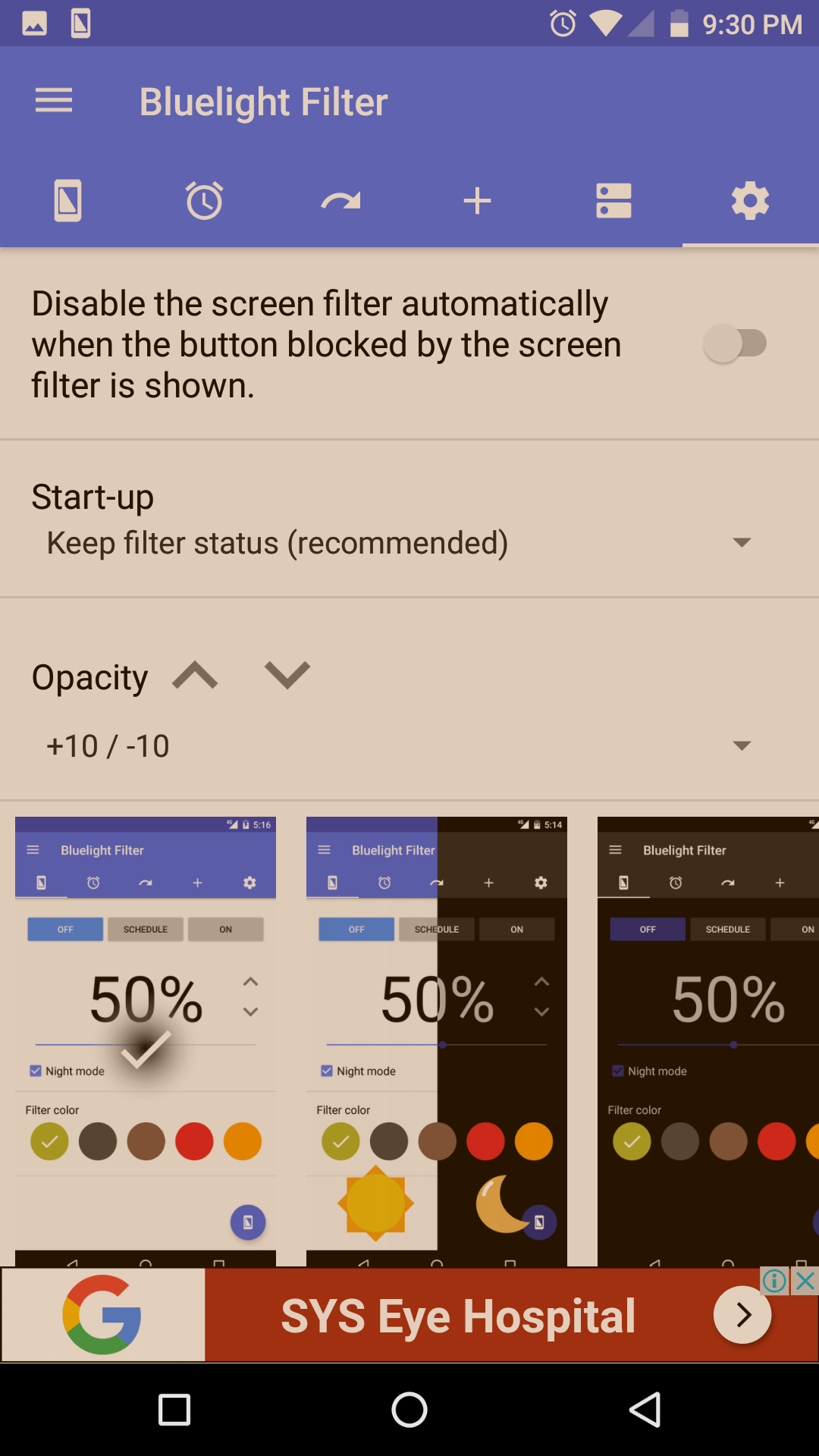The image size is (819, 1456).
Task: Open the hamburger navigation drawer
Action: pos(54,101)
